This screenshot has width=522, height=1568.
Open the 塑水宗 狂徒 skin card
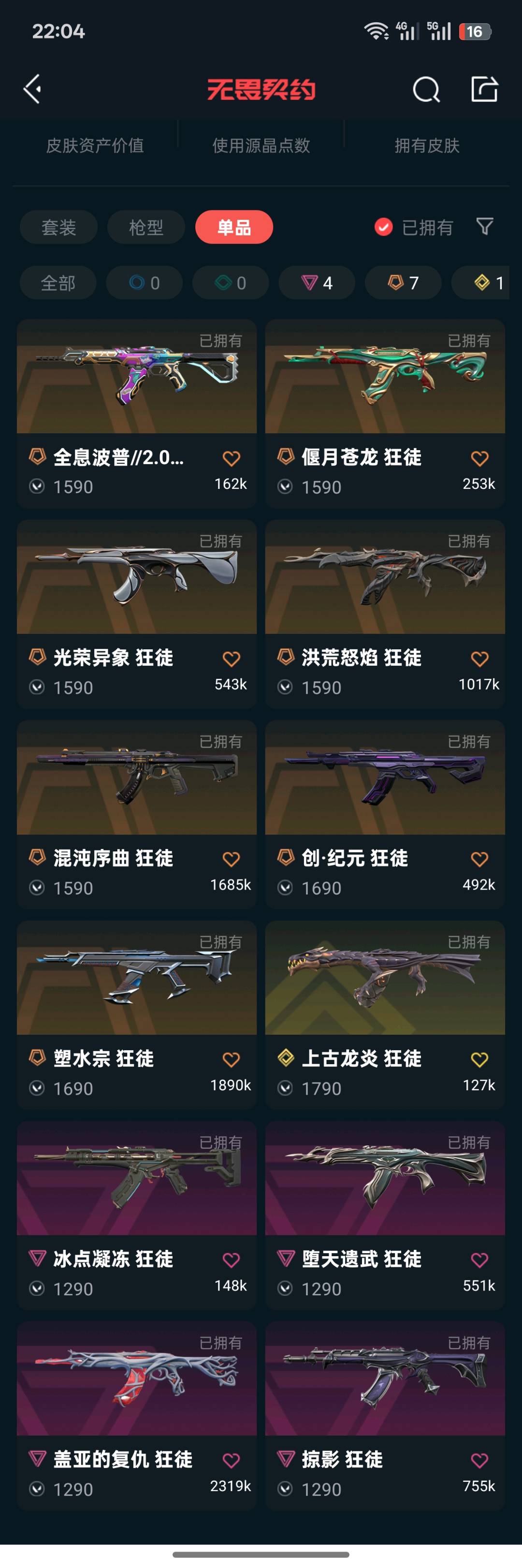pyautogui.click(x=137, y=1015)
